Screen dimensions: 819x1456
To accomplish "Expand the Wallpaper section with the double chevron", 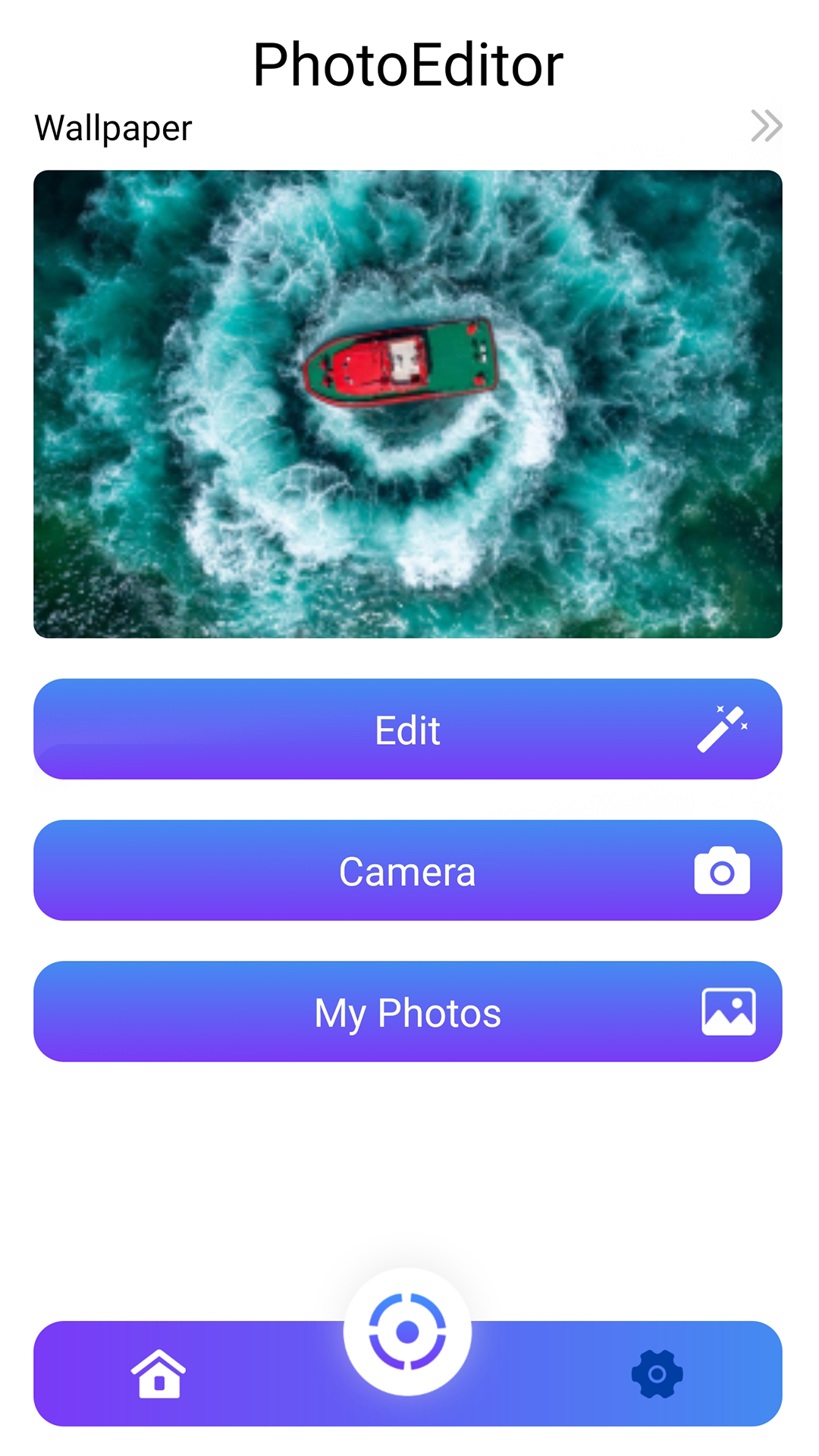I will (767, 125).
